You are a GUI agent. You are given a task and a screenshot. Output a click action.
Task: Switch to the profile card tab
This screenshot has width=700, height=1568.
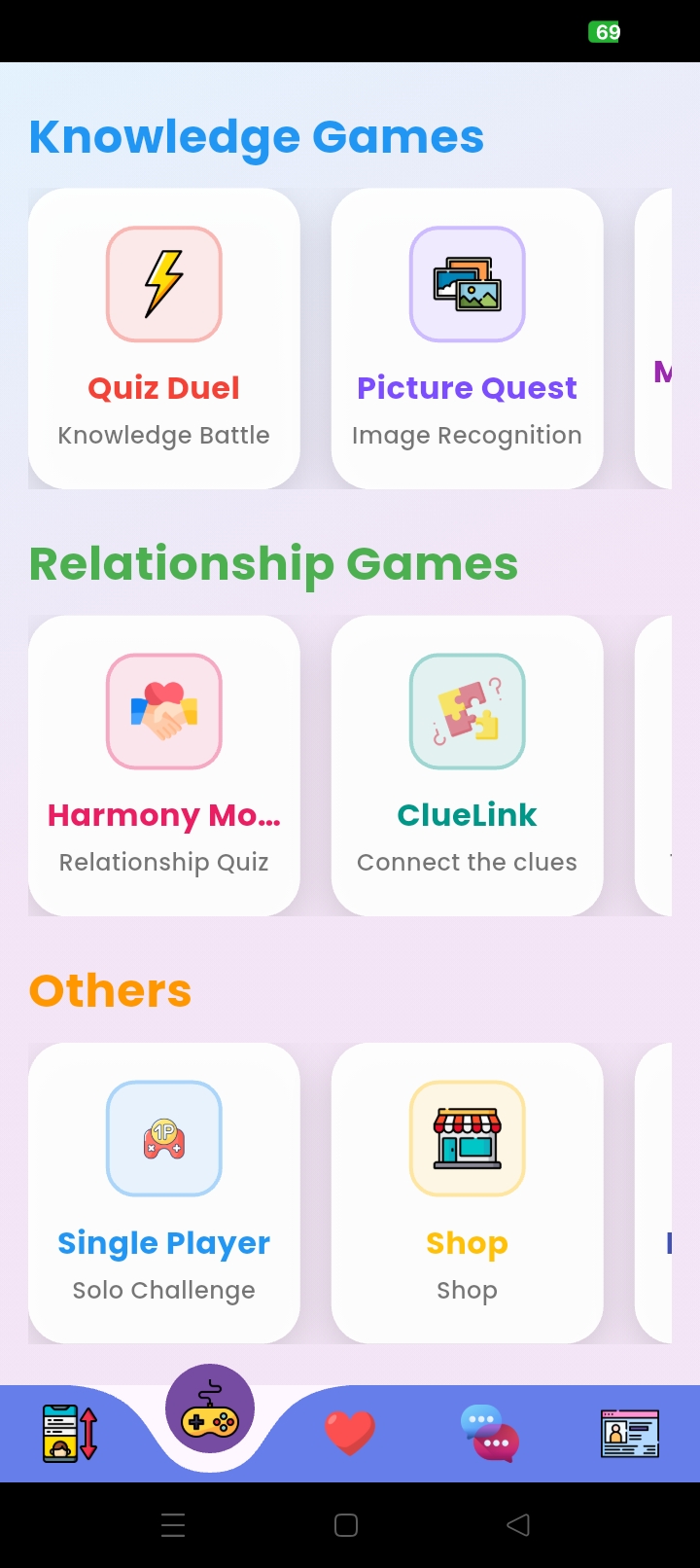[630, 1433]
